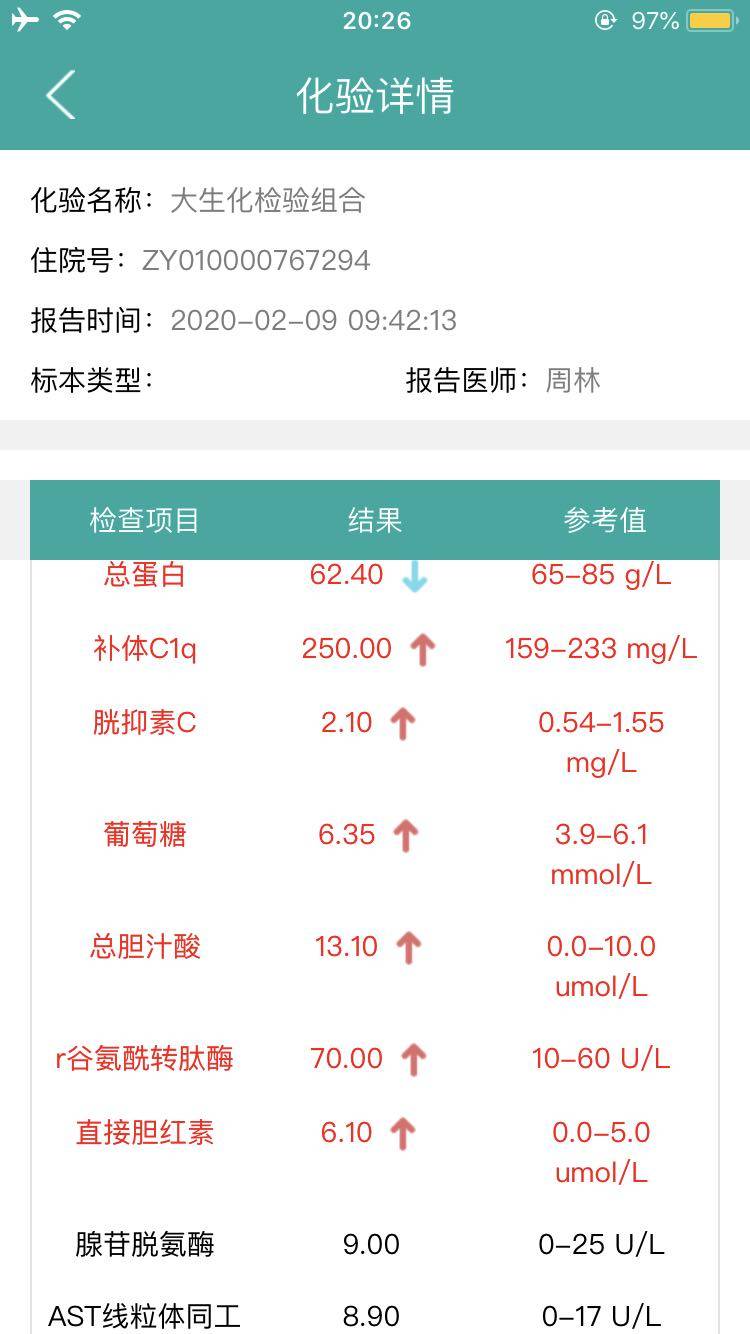Go back from the 化验详情 page
This screenshot has width=750, height=1334.
60,96
